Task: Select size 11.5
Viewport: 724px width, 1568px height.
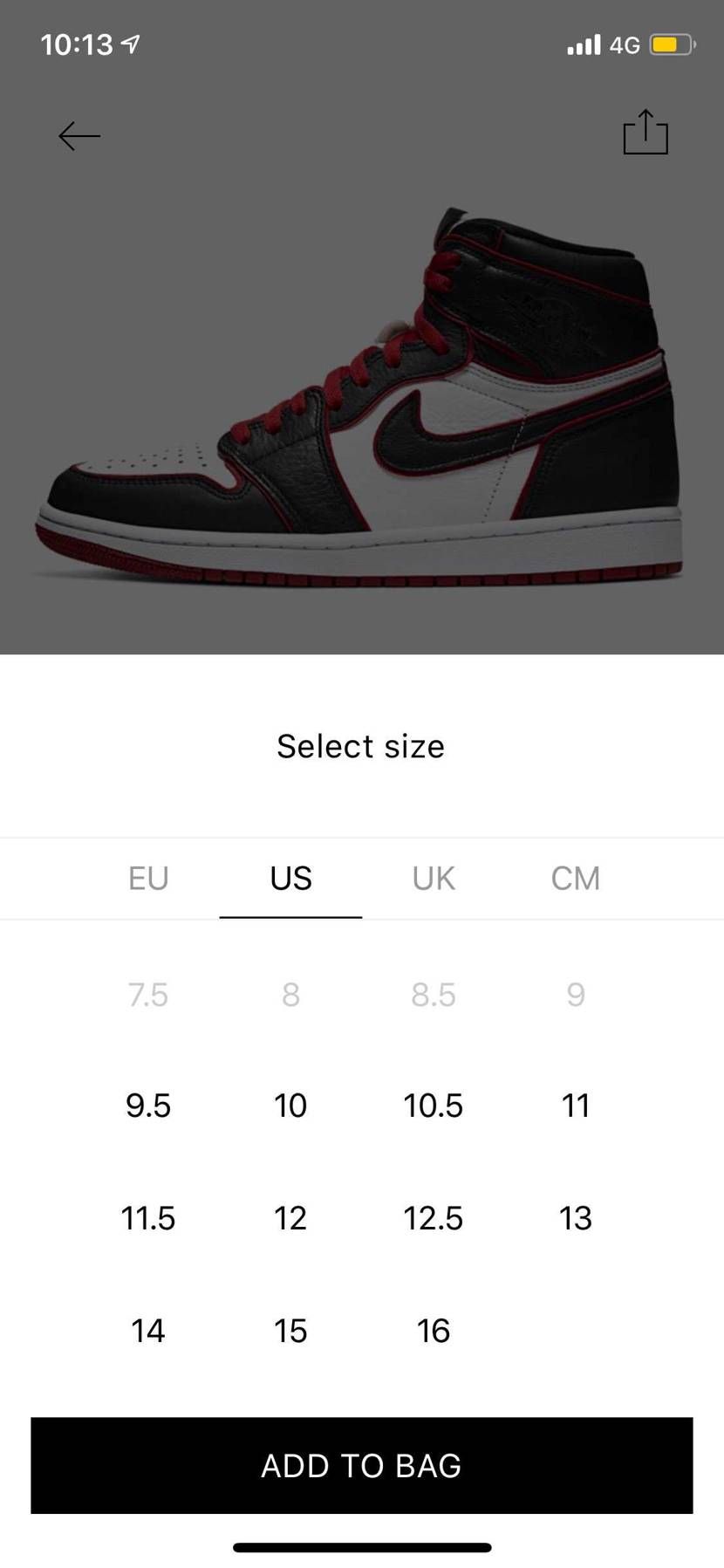Action: pos(148,1218)
